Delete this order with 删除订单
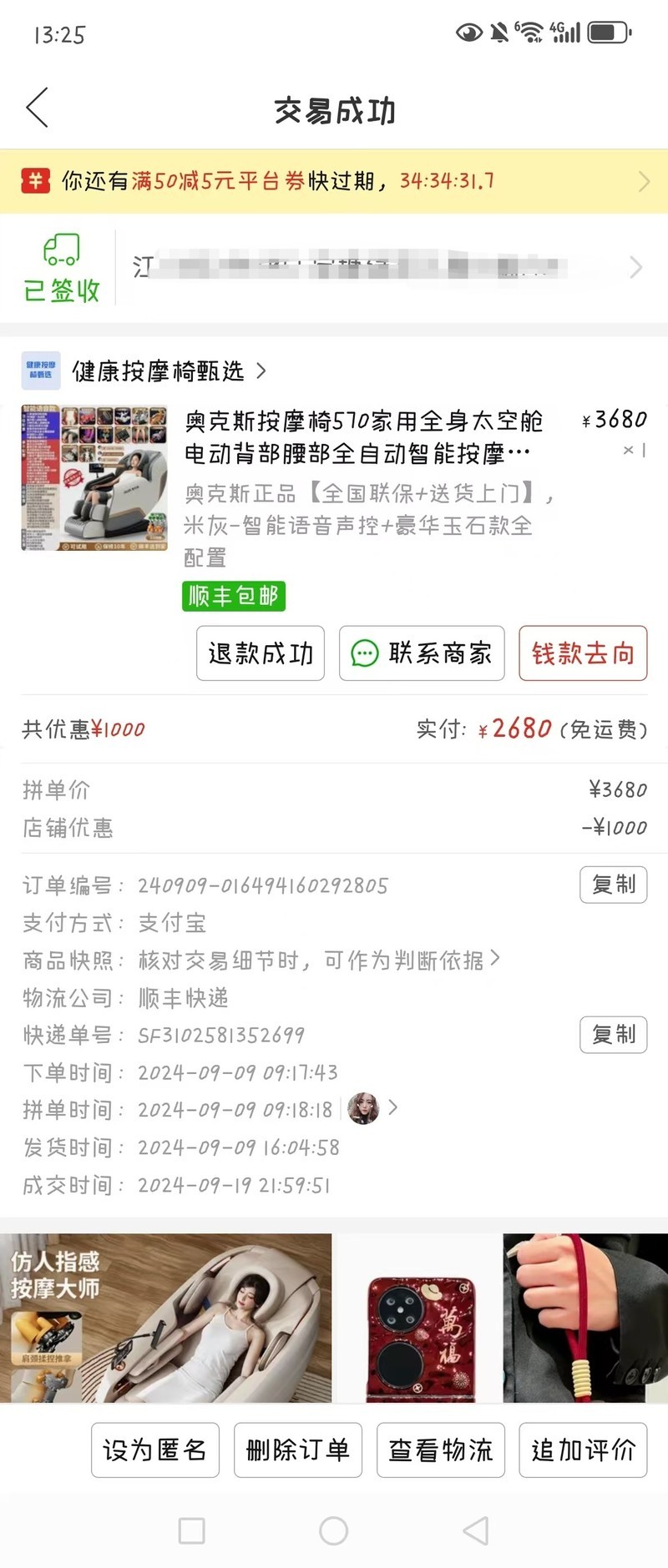The height and width of the screenshot is (1568, 668). [x=298, y=1450]
